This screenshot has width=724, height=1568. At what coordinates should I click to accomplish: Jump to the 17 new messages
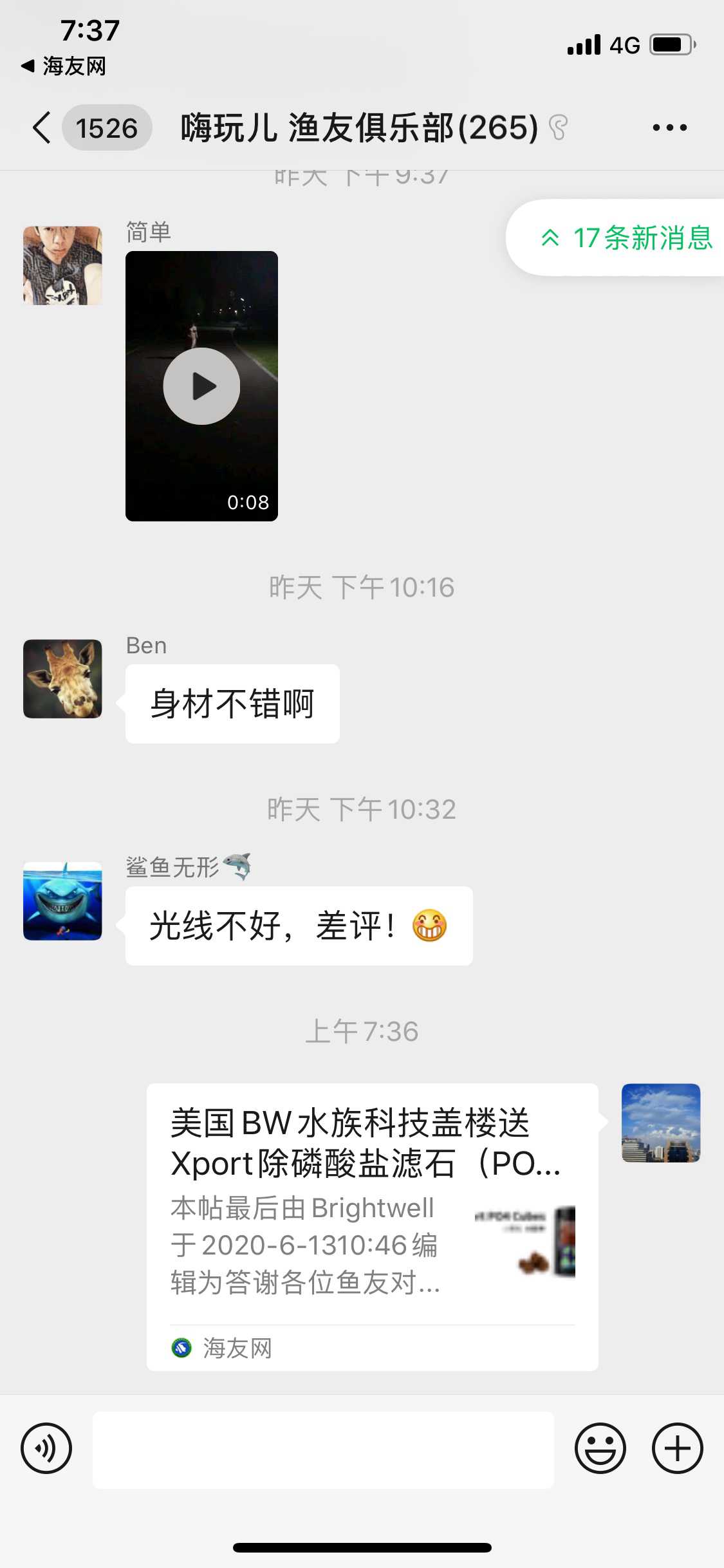point(627,238)
